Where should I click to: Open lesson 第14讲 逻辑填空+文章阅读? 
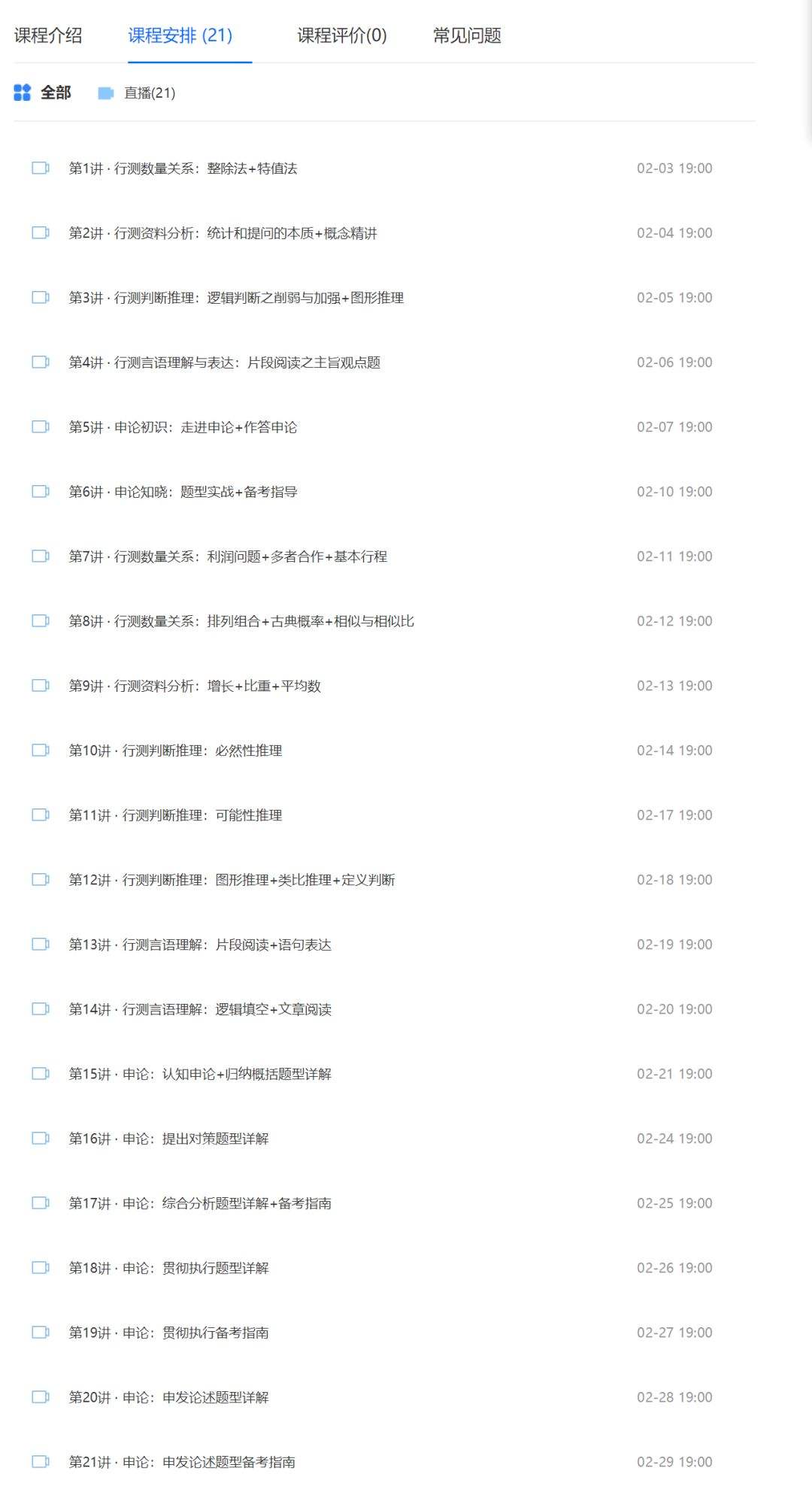(x=200, y=1009)
